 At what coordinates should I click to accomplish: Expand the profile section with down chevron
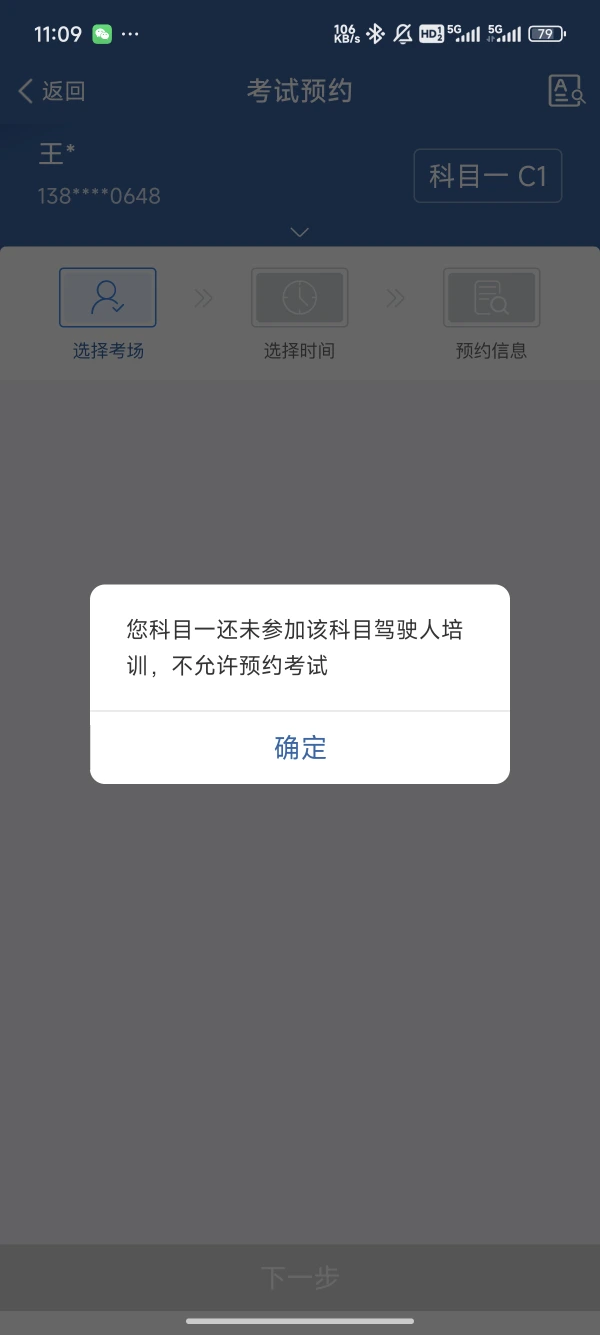tap(299, 232)
